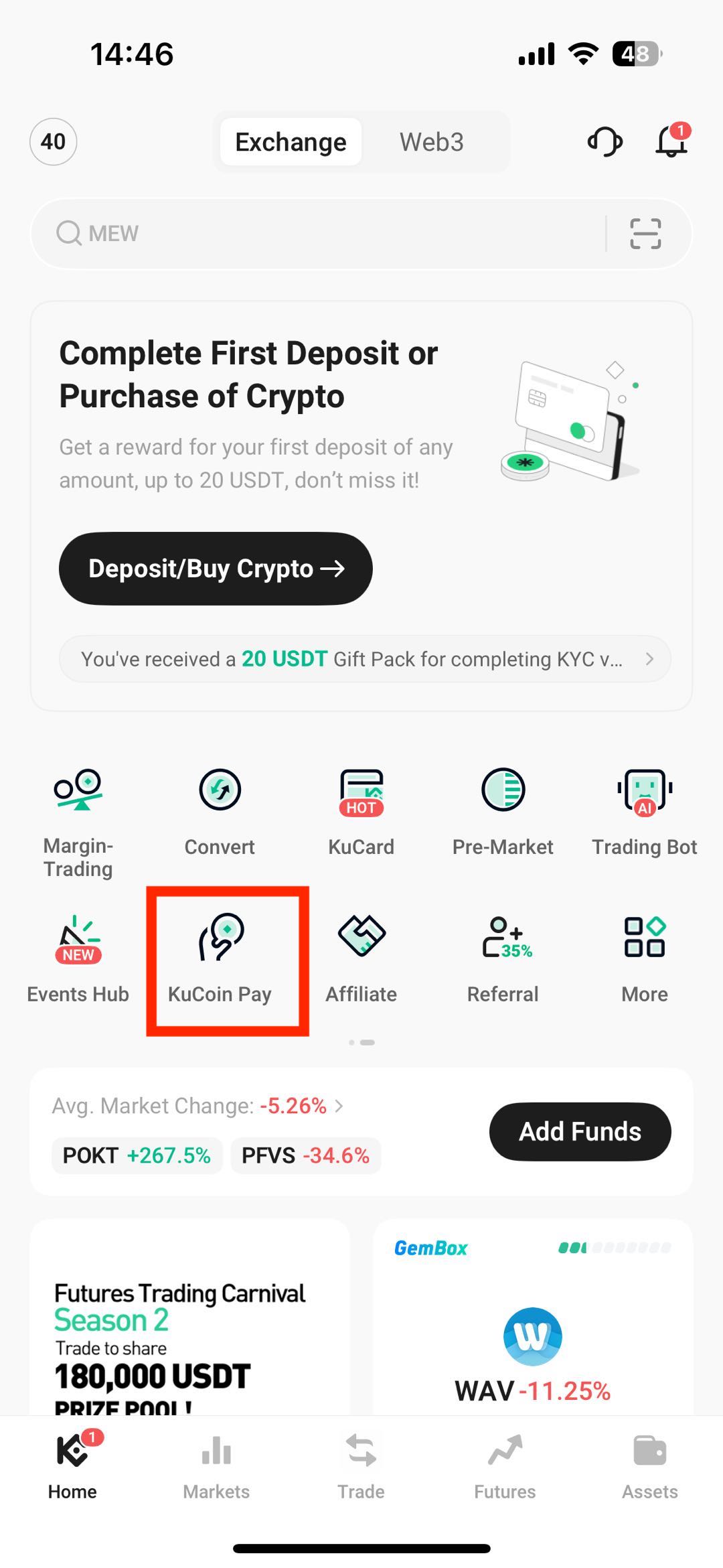Open customer support headset icon
Viewport: 723px width, 1568px height.
tap(605, 142)
